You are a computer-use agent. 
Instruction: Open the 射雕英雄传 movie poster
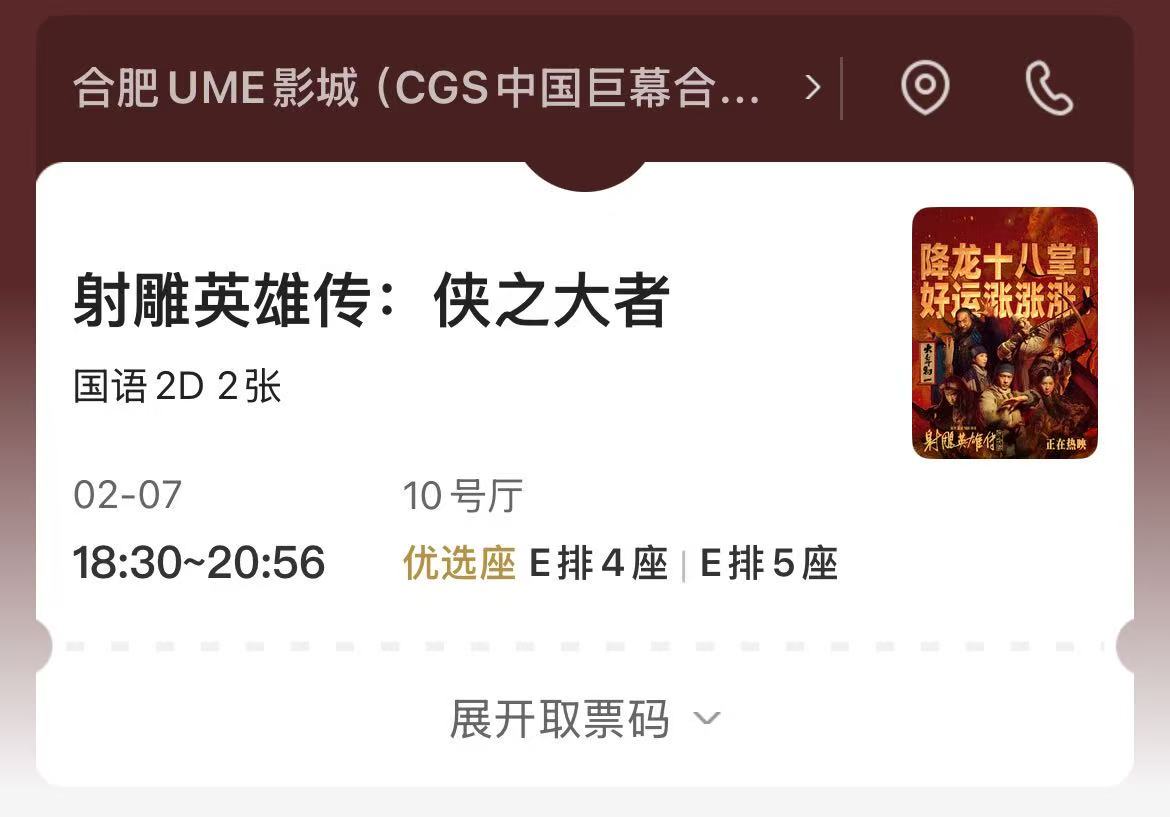pyautogui.click(x=1004, y=333)
